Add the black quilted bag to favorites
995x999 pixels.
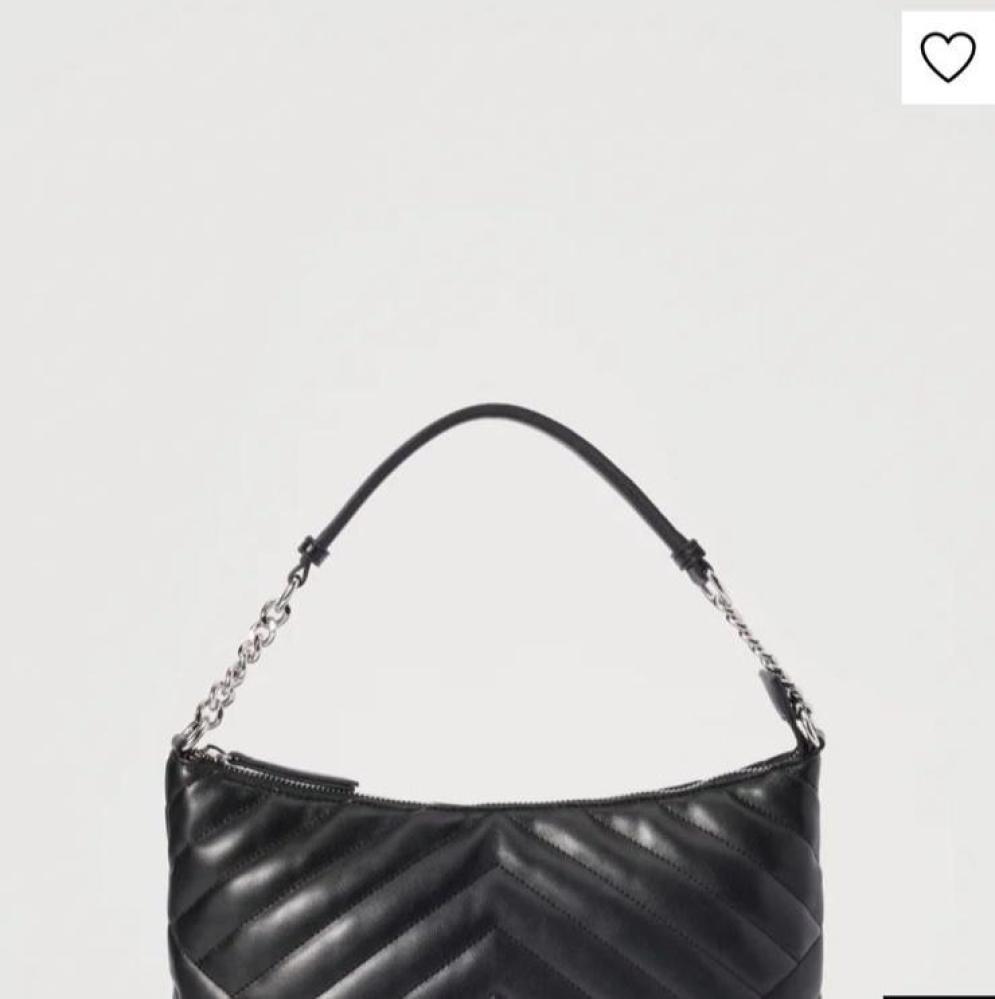pos(947,57)
